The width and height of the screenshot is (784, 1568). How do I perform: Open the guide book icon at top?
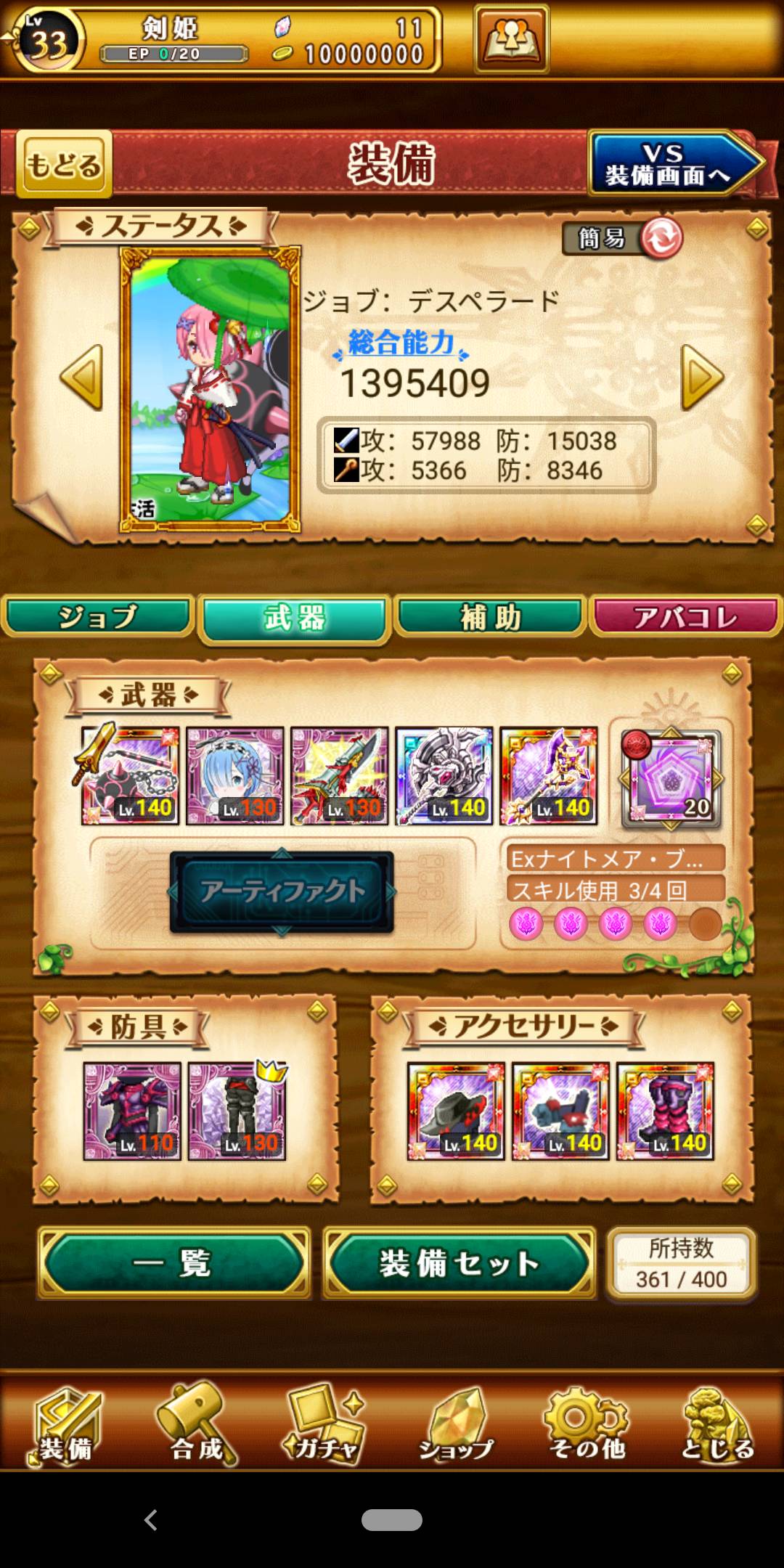pos(511,38)
